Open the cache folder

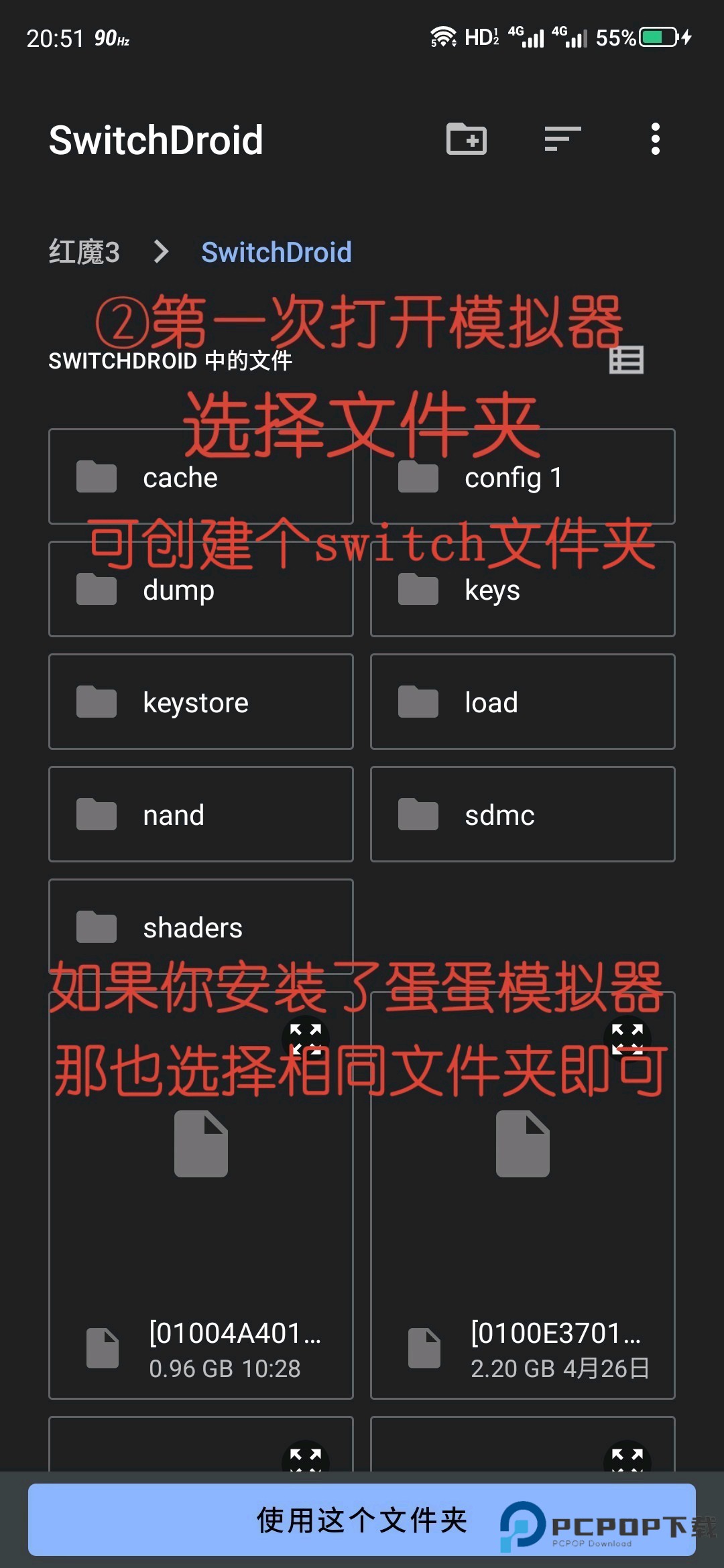pos(201,476)
